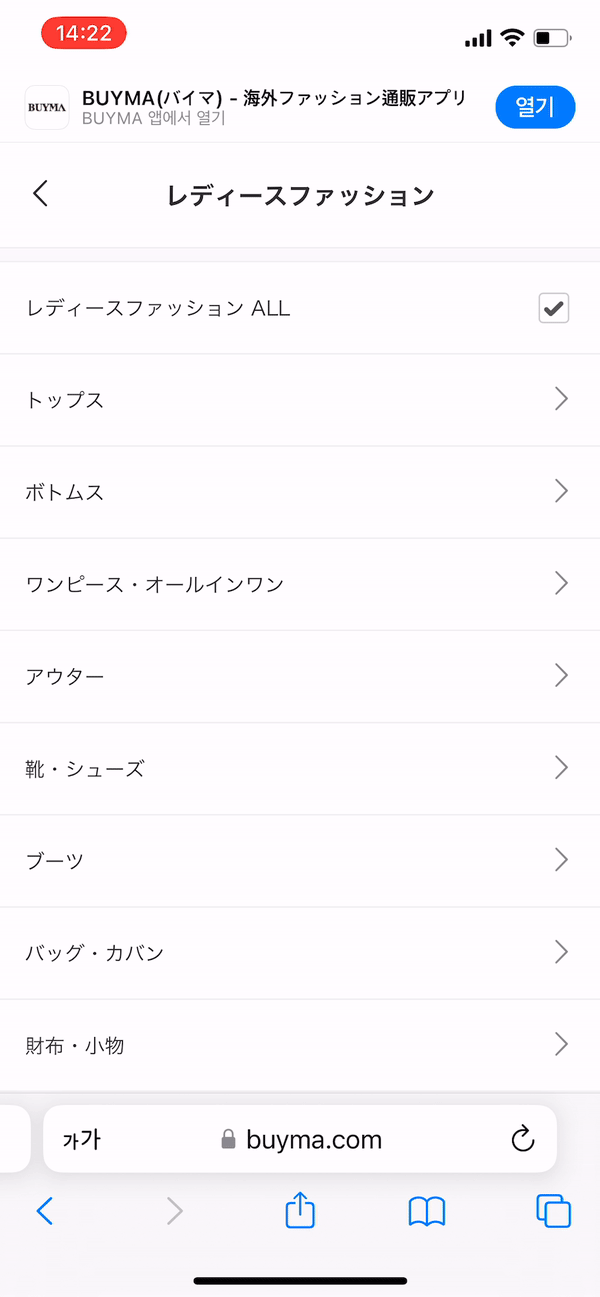Open the ブーツ category
Viewport: 600px width, 1297px height.
coord(300,860)
